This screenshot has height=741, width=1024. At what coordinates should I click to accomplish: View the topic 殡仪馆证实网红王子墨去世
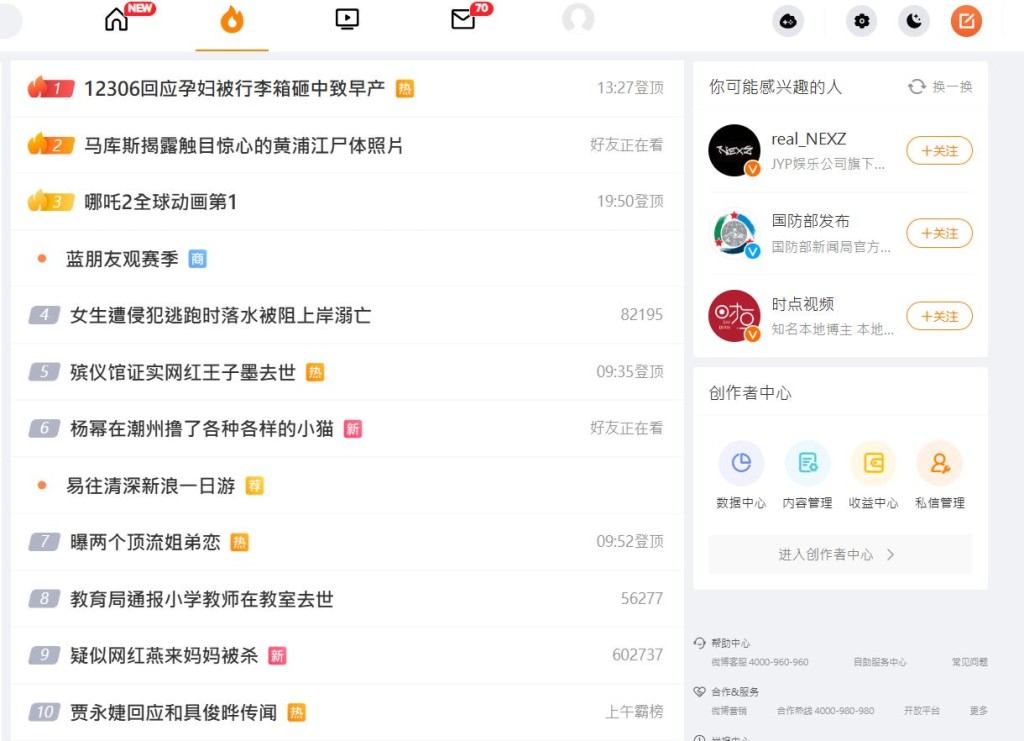183,372
